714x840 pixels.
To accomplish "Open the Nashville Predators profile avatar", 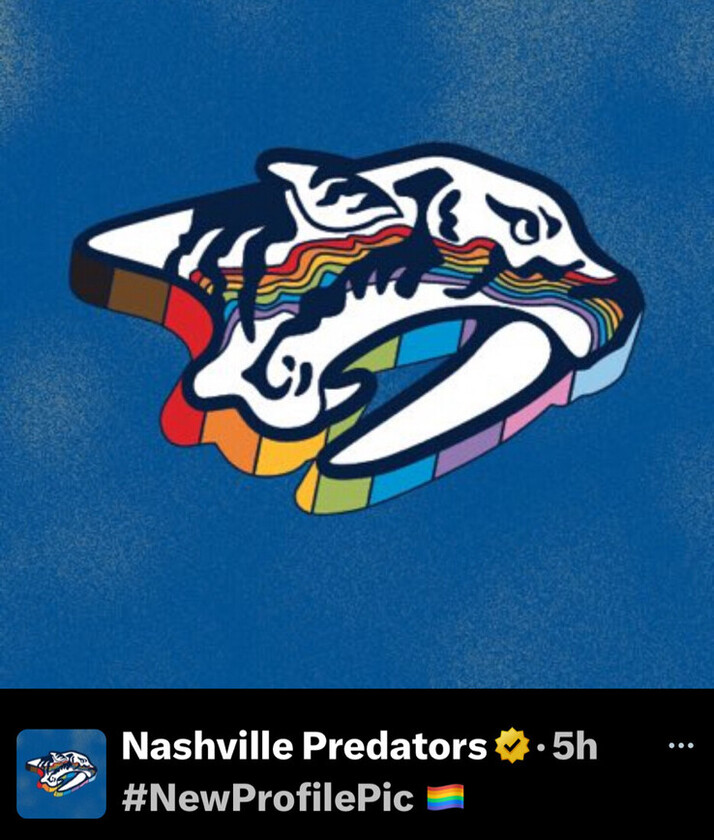I will pos(61,773).
